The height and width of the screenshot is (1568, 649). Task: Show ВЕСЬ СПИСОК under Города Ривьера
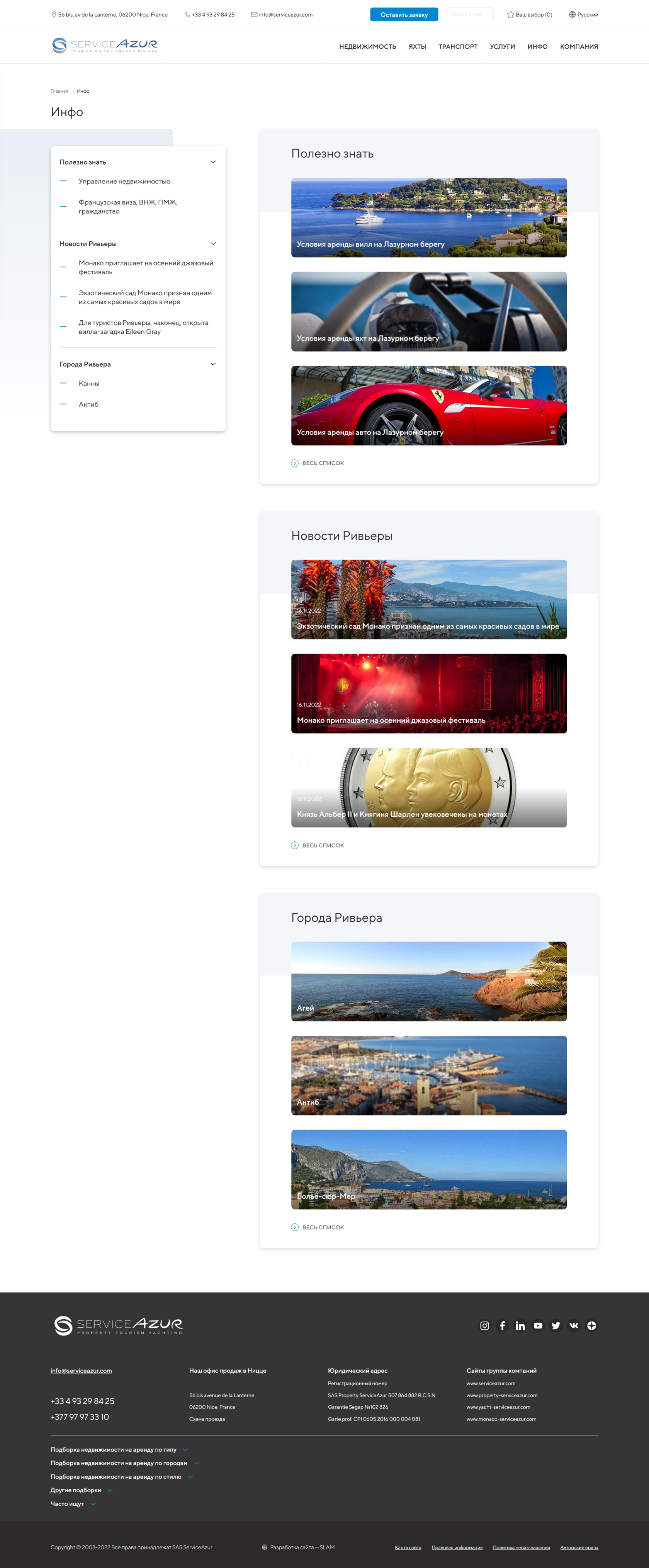pos(323,1227)
